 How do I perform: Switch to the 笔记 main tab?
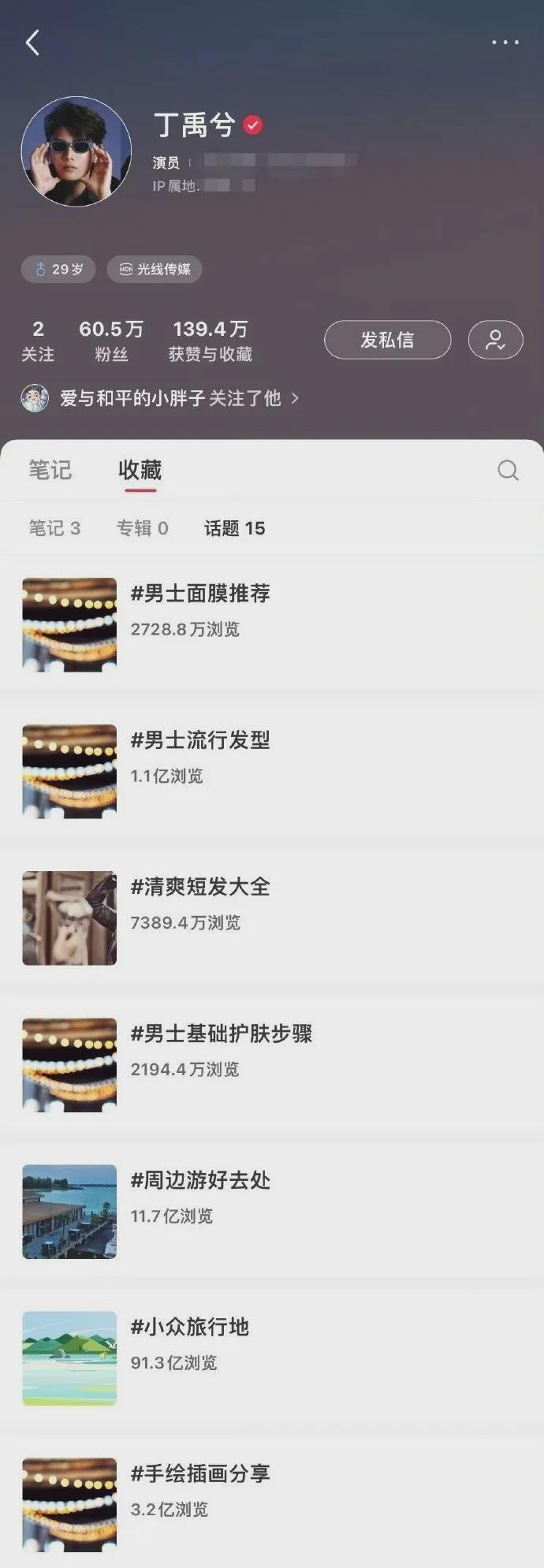point(50,470)
